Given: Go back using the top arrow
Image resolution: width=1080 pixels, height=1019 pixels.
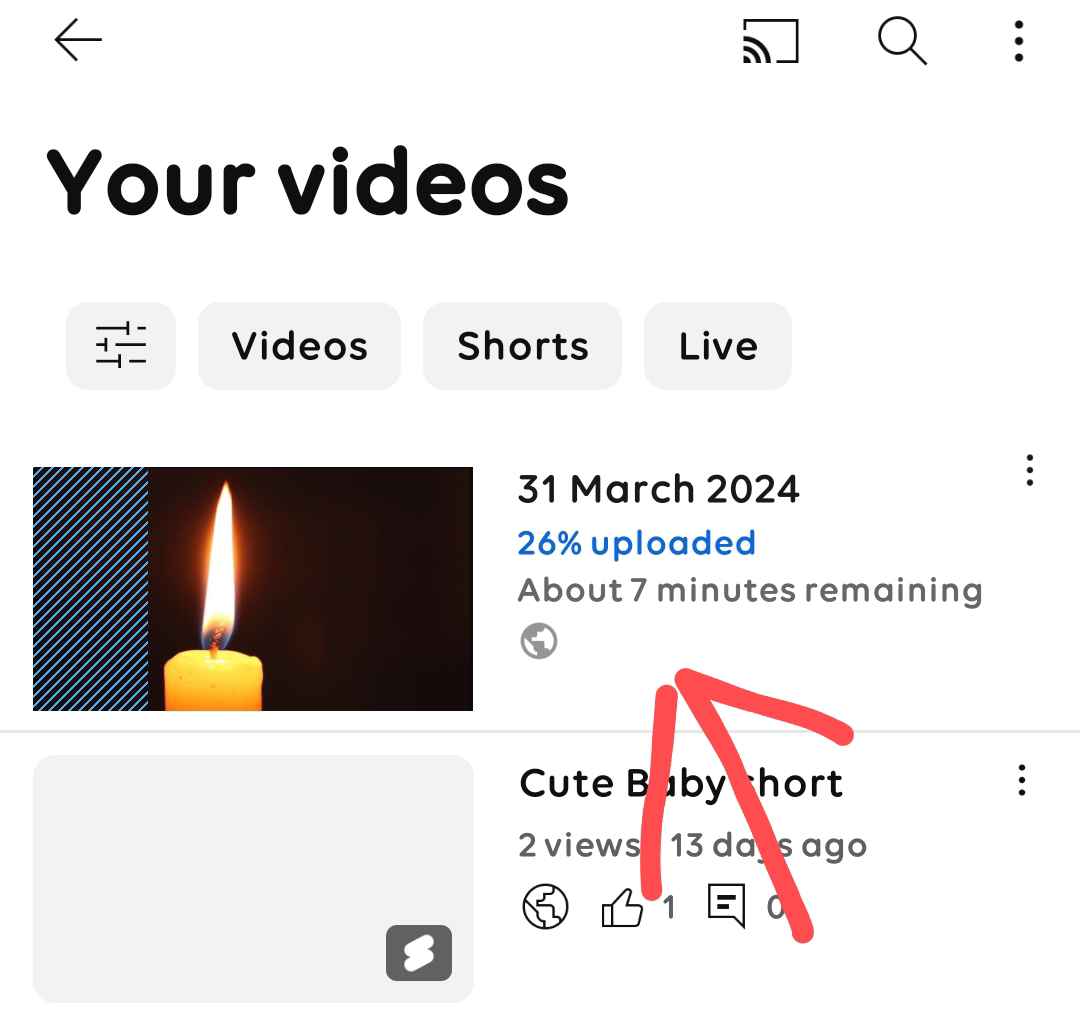Looking at the screenshot, I should (78, 41).
